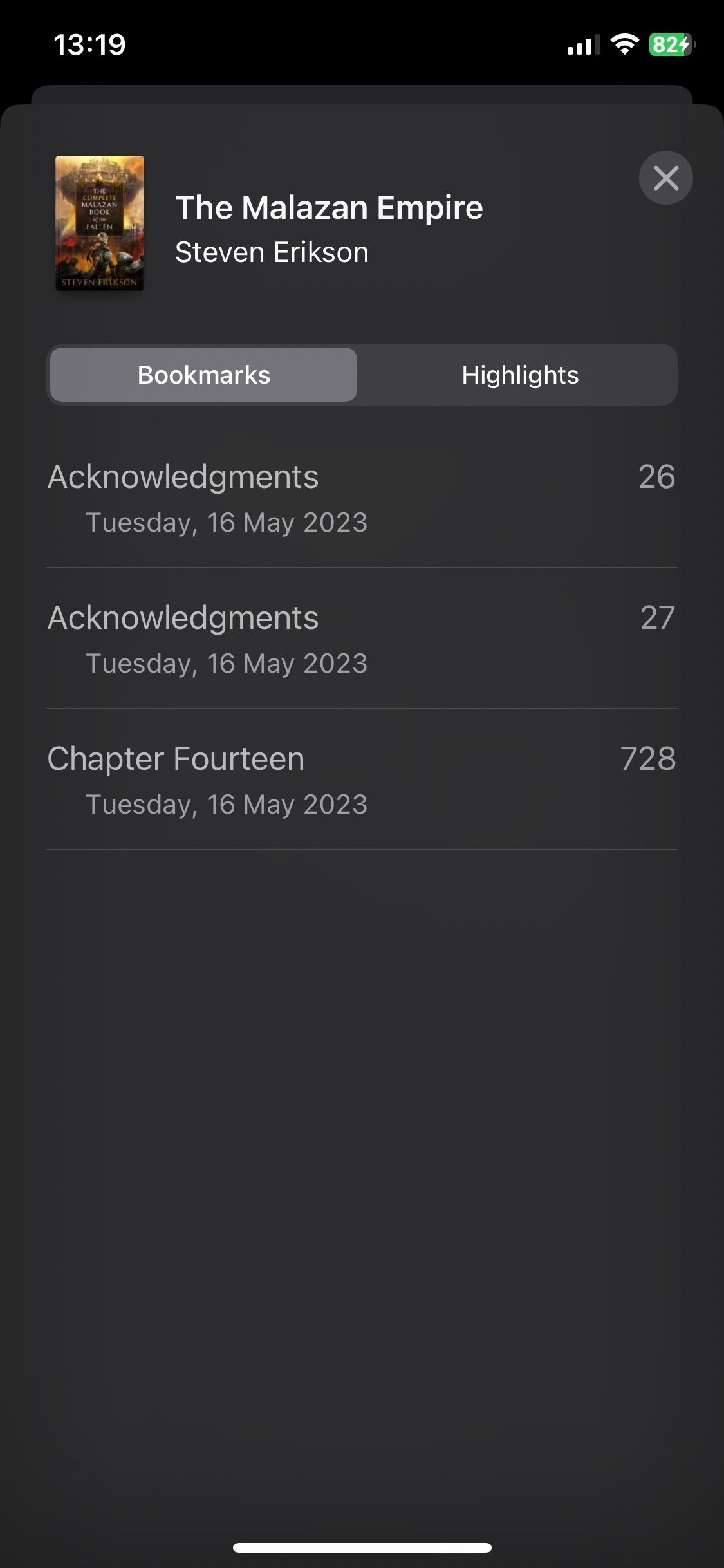The image size is (724, 1568).
Task: Select the Bookmarks tab
Action: [203, 375]
